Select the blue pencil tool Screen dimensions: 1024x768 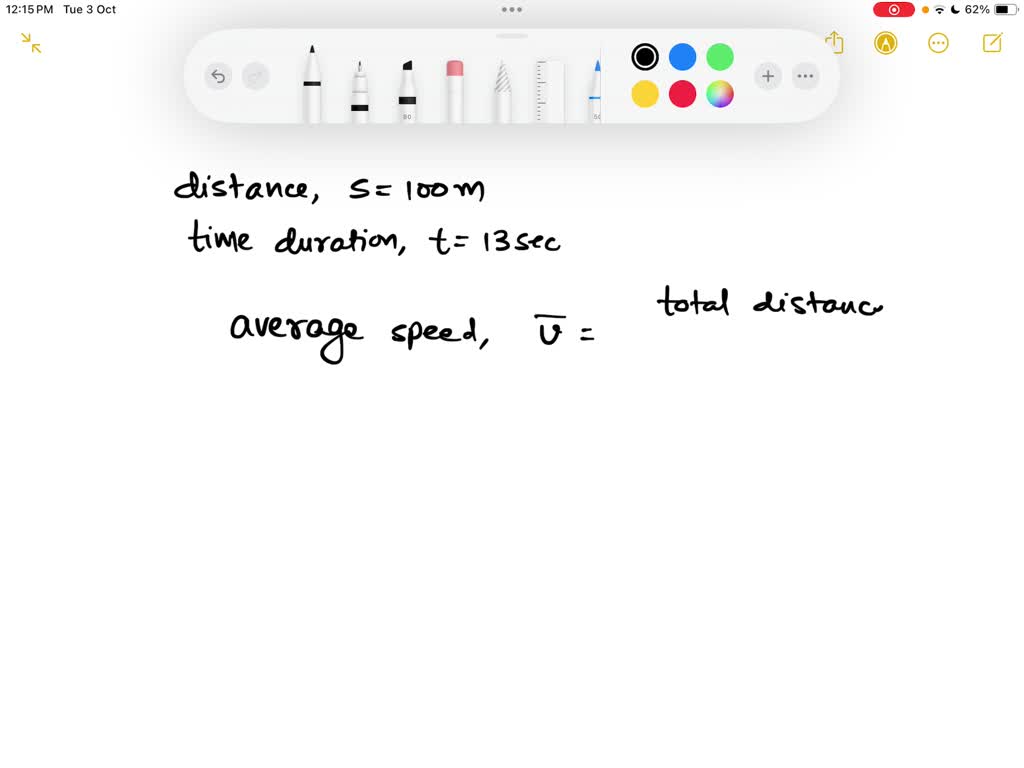point(596,92)
